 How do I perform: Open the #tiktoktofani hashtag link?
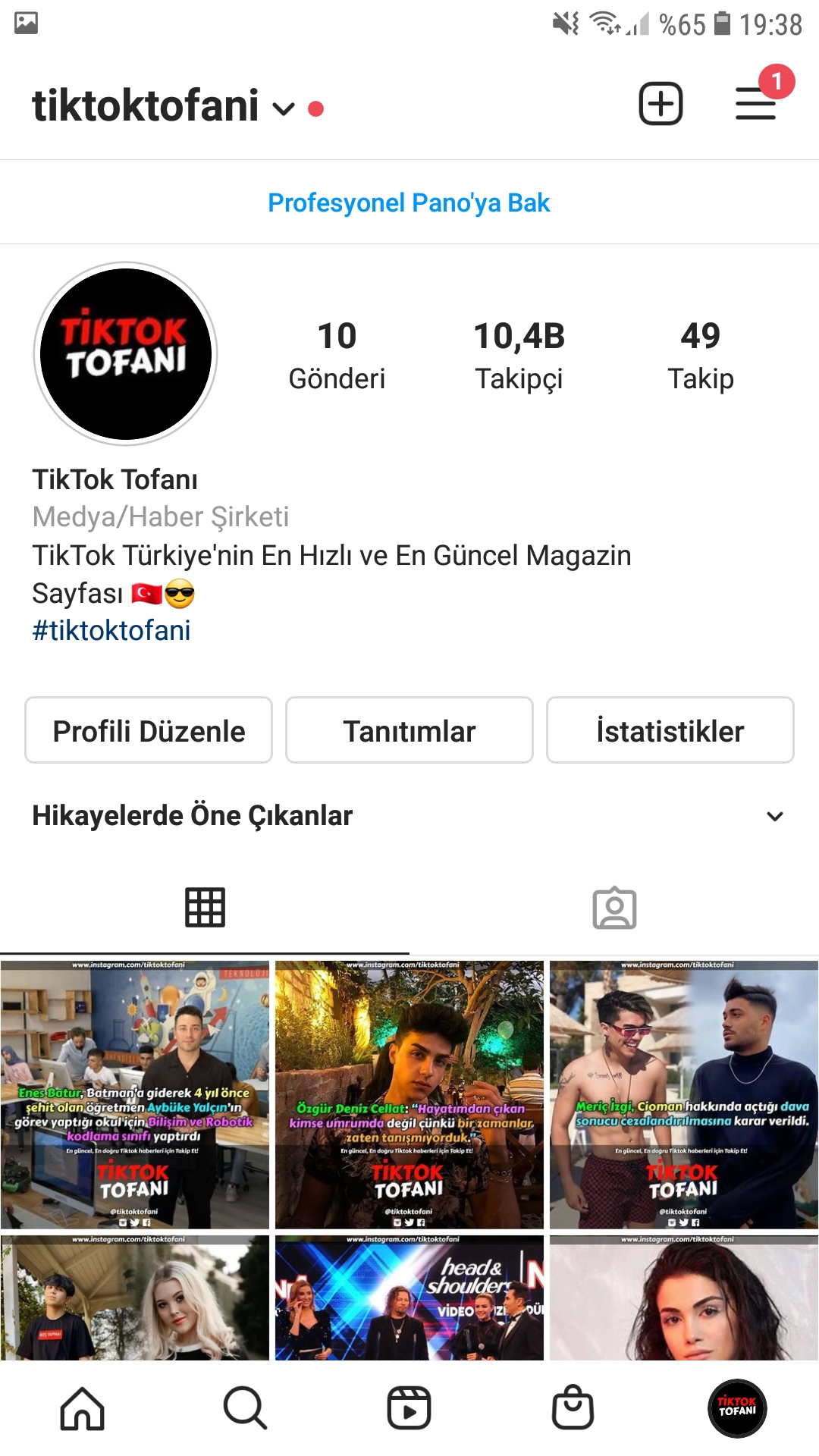tap(111, 630)
